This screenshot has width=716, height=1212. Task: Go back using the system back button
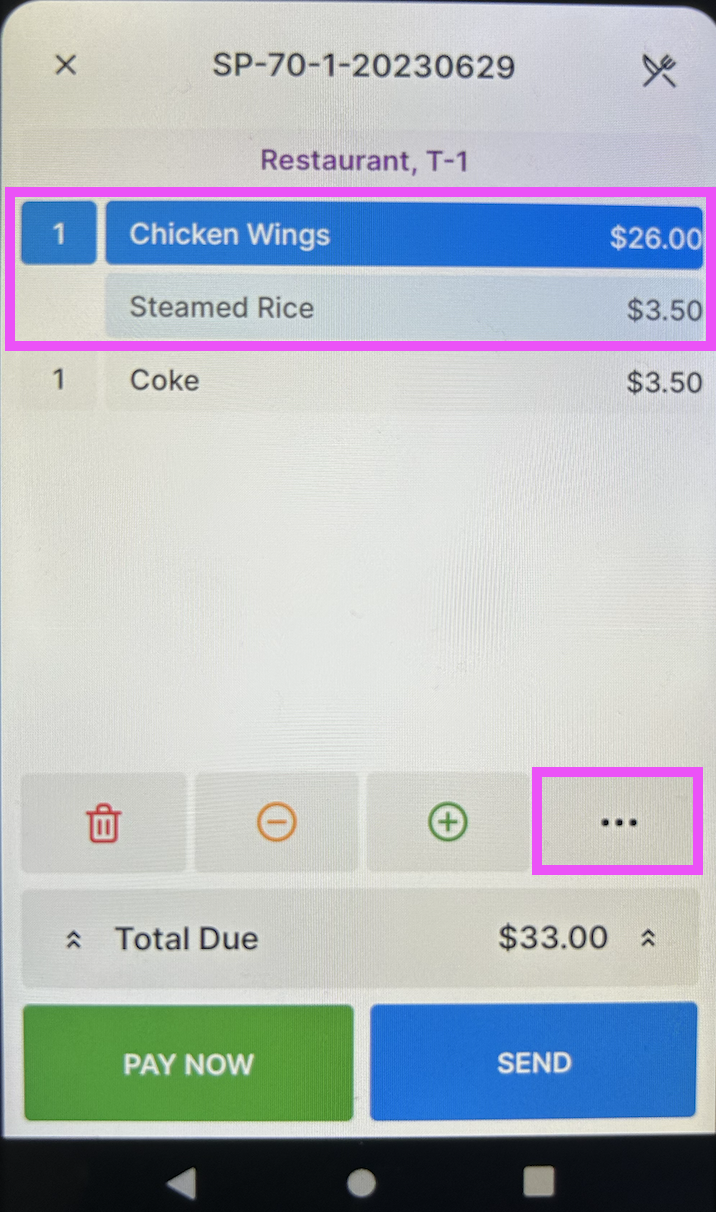(182, 1183)
